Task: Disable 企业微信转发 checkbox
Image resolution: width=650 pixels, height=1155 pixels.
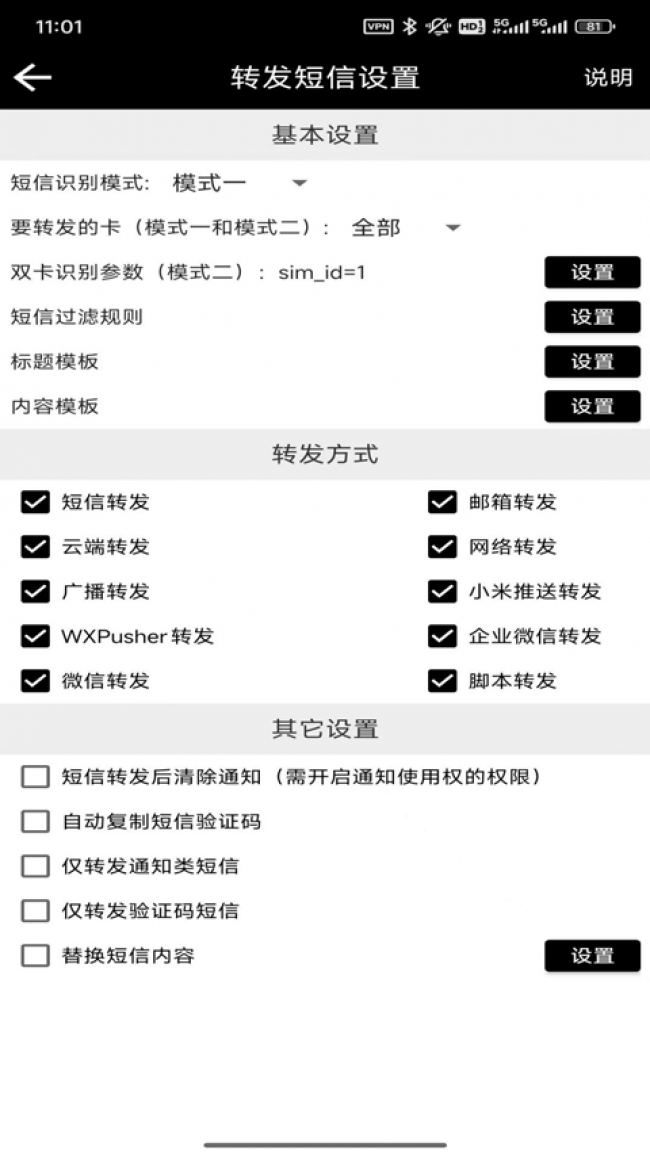Action: [442, 636]
